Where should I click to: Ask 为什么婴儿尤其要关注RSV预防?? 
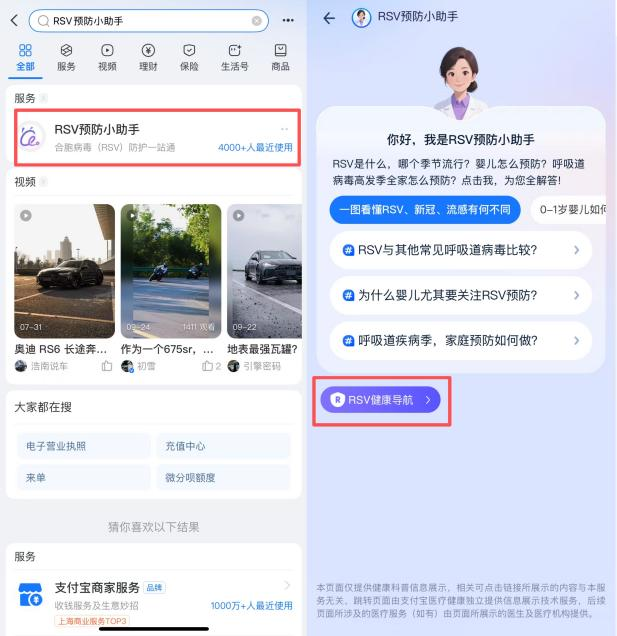(461, 295)
